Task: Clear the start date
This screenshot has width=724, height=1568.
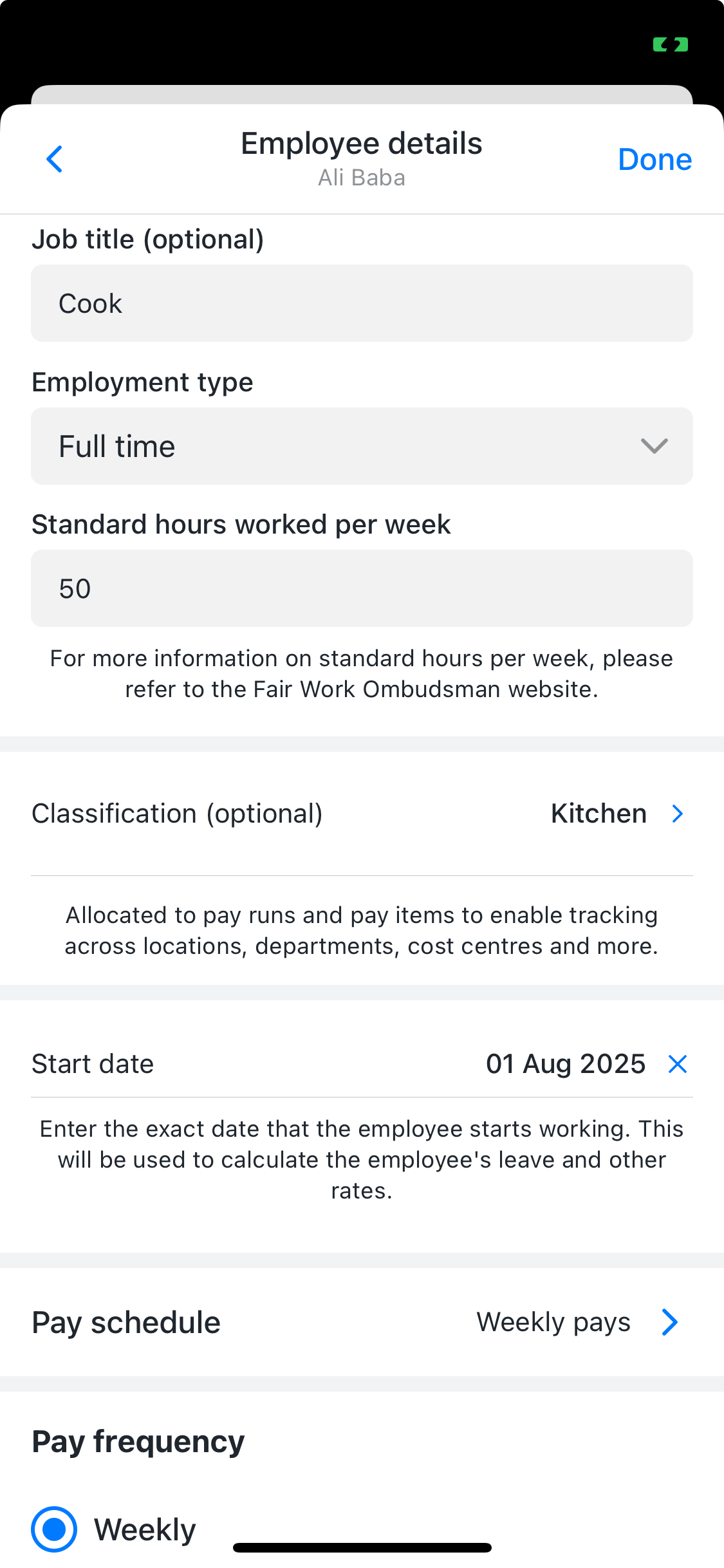Action: (678, 1065)
